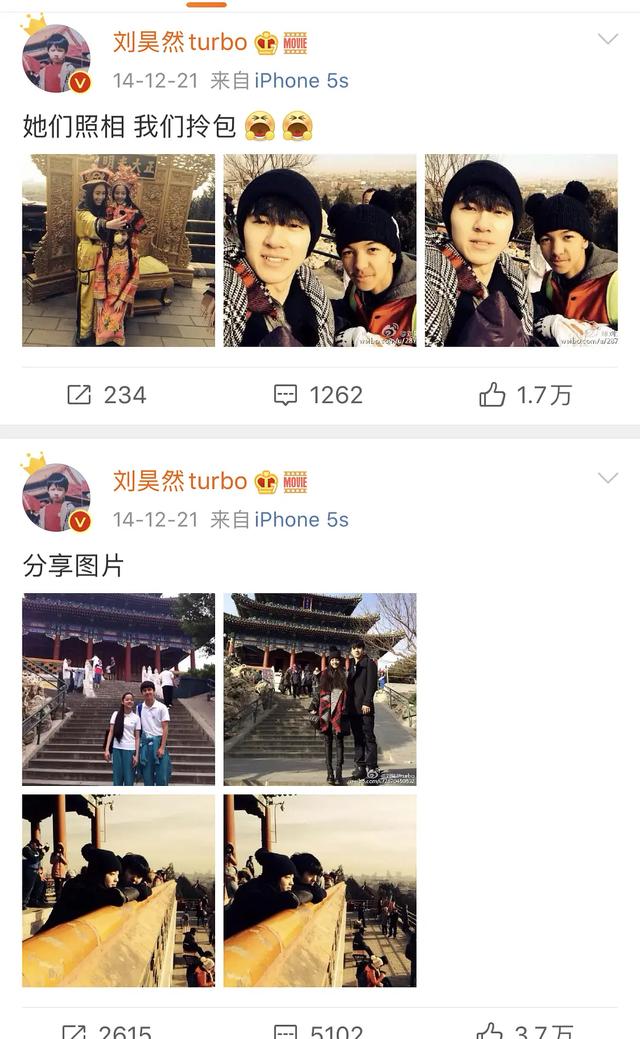Open fourth photo in 分享图片 post
640x1039 pixels.
(319, 890)
